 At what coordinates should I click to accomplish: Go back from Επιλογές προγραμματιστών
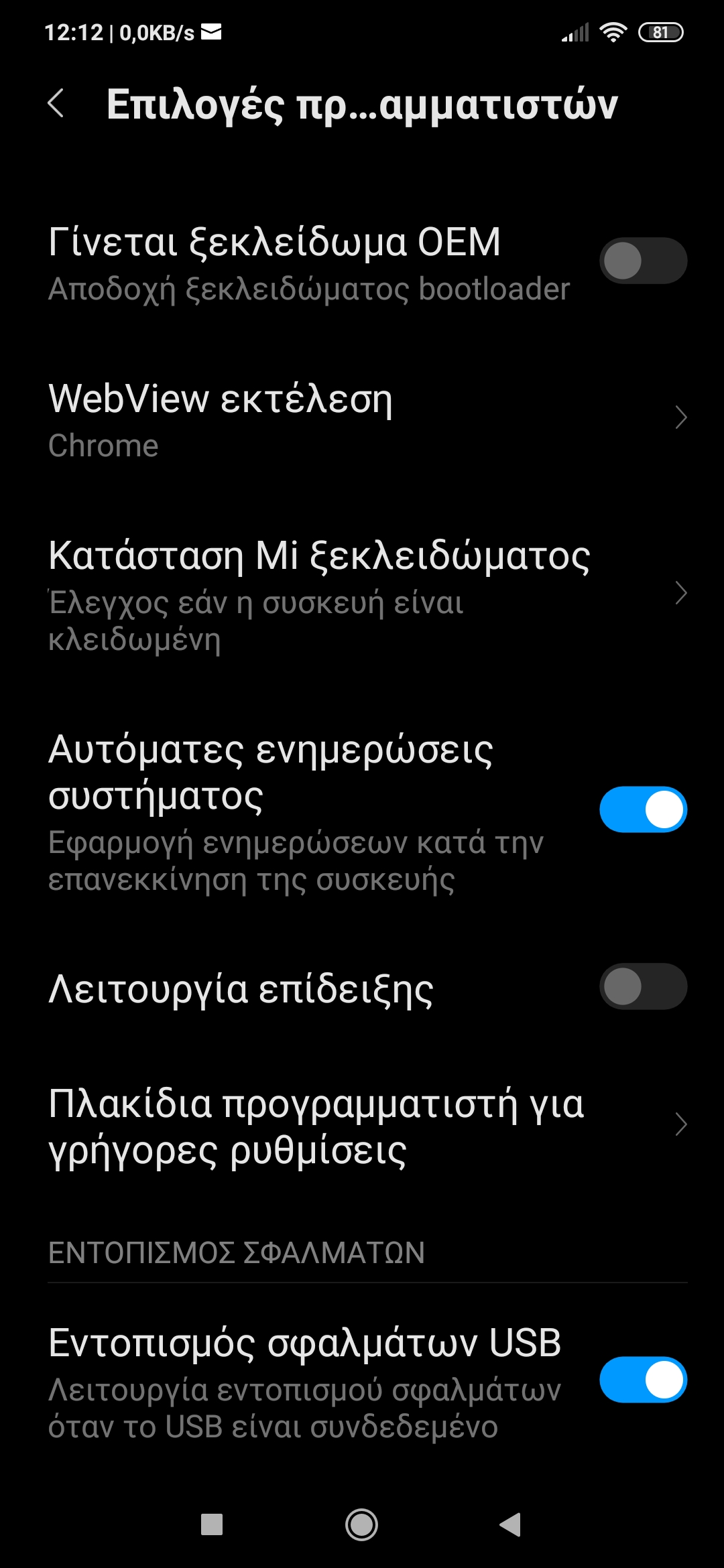(56, 104)
